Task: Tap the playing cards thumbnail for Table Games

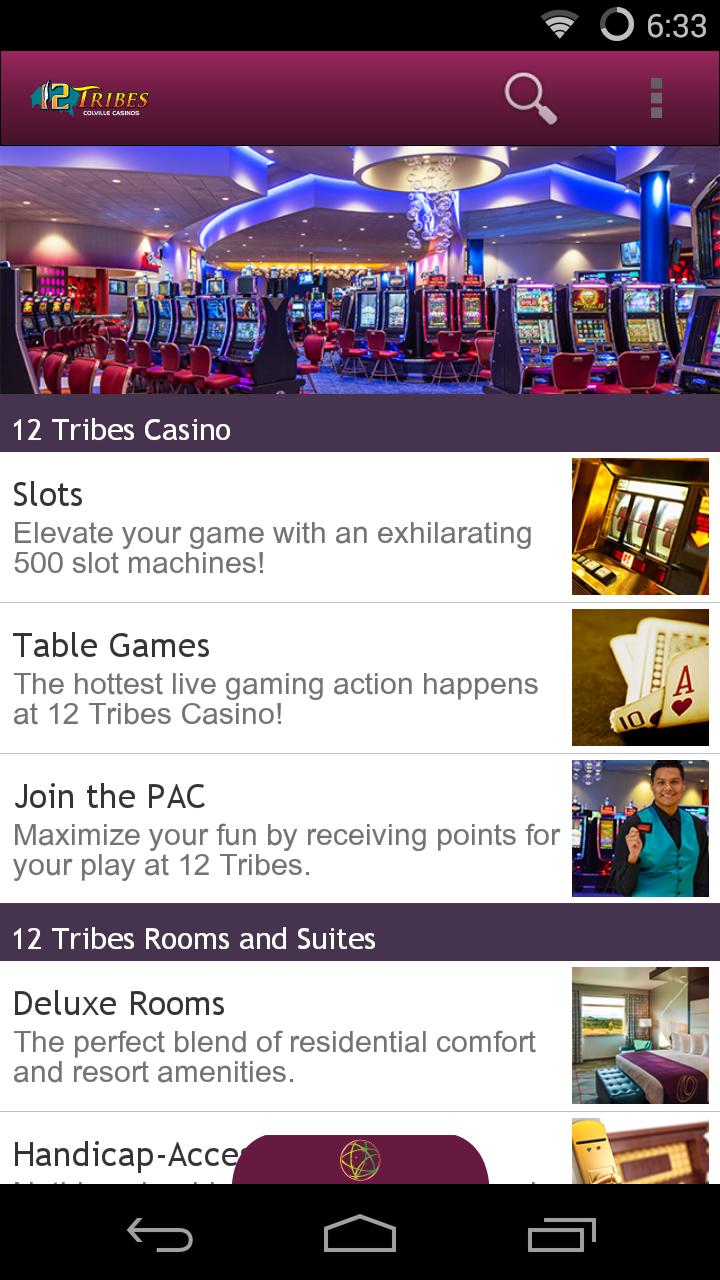Action: (640, 677)
